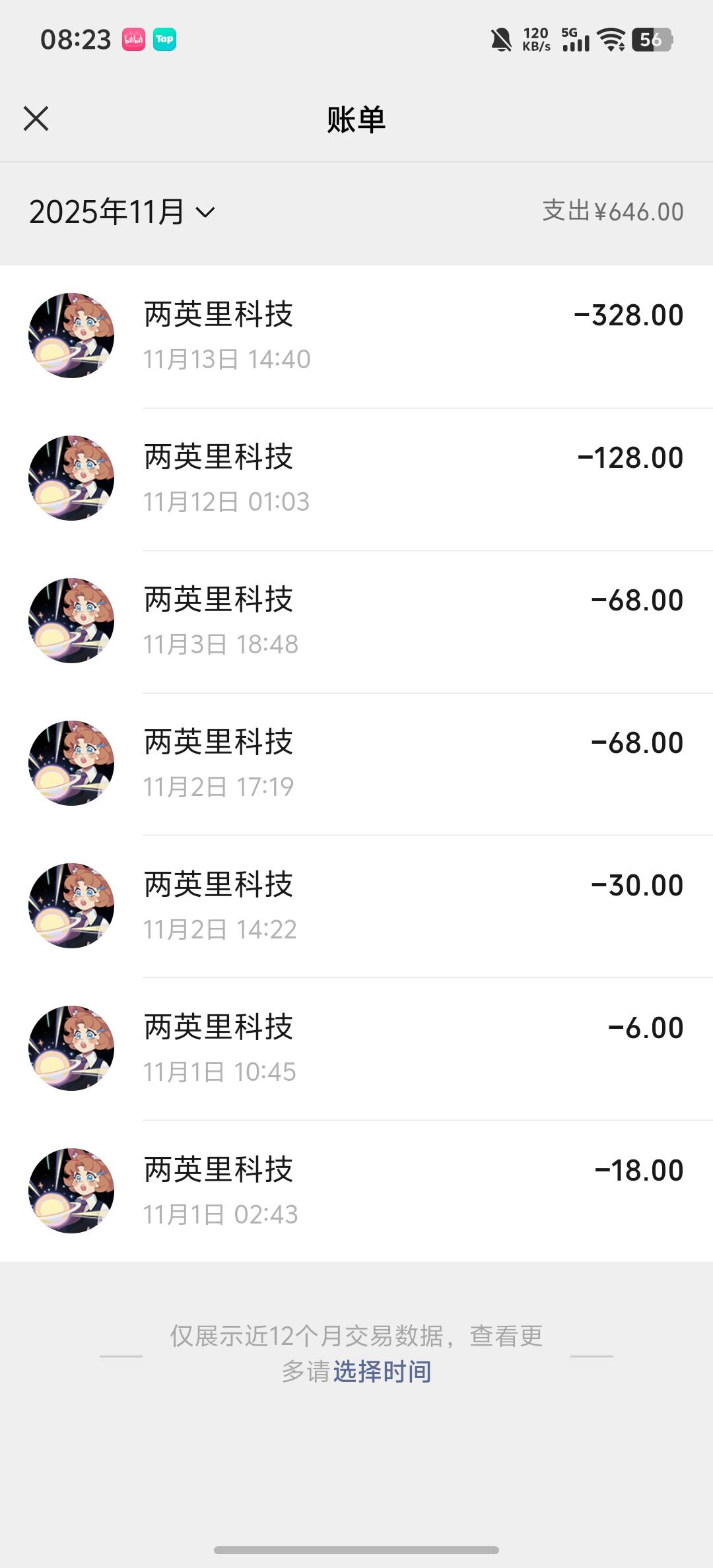Open the -30.00 transaction details

coord(356,907)
